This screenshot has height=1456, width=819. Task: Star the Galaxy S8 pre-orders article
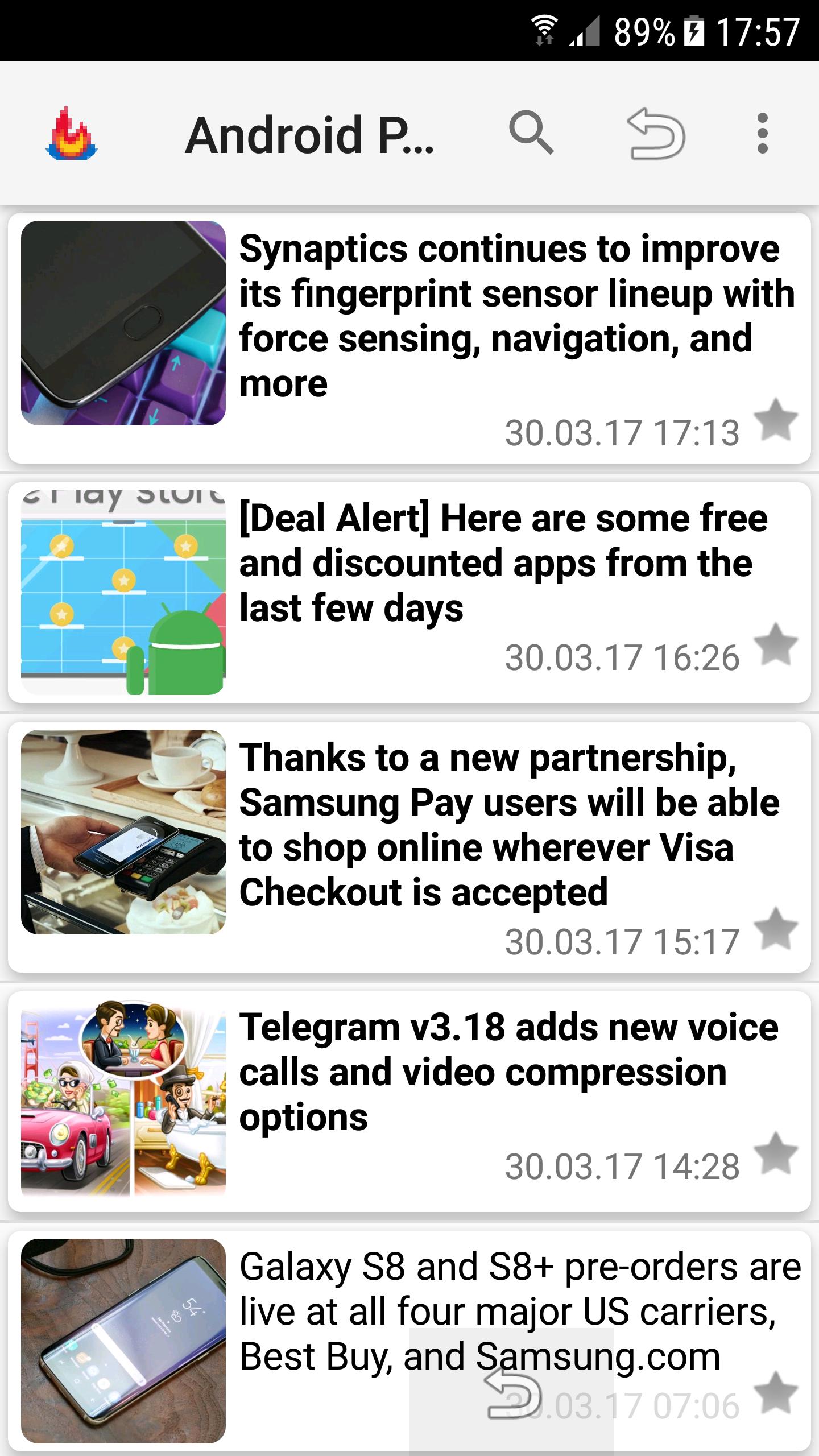[x=776, y=1392]
